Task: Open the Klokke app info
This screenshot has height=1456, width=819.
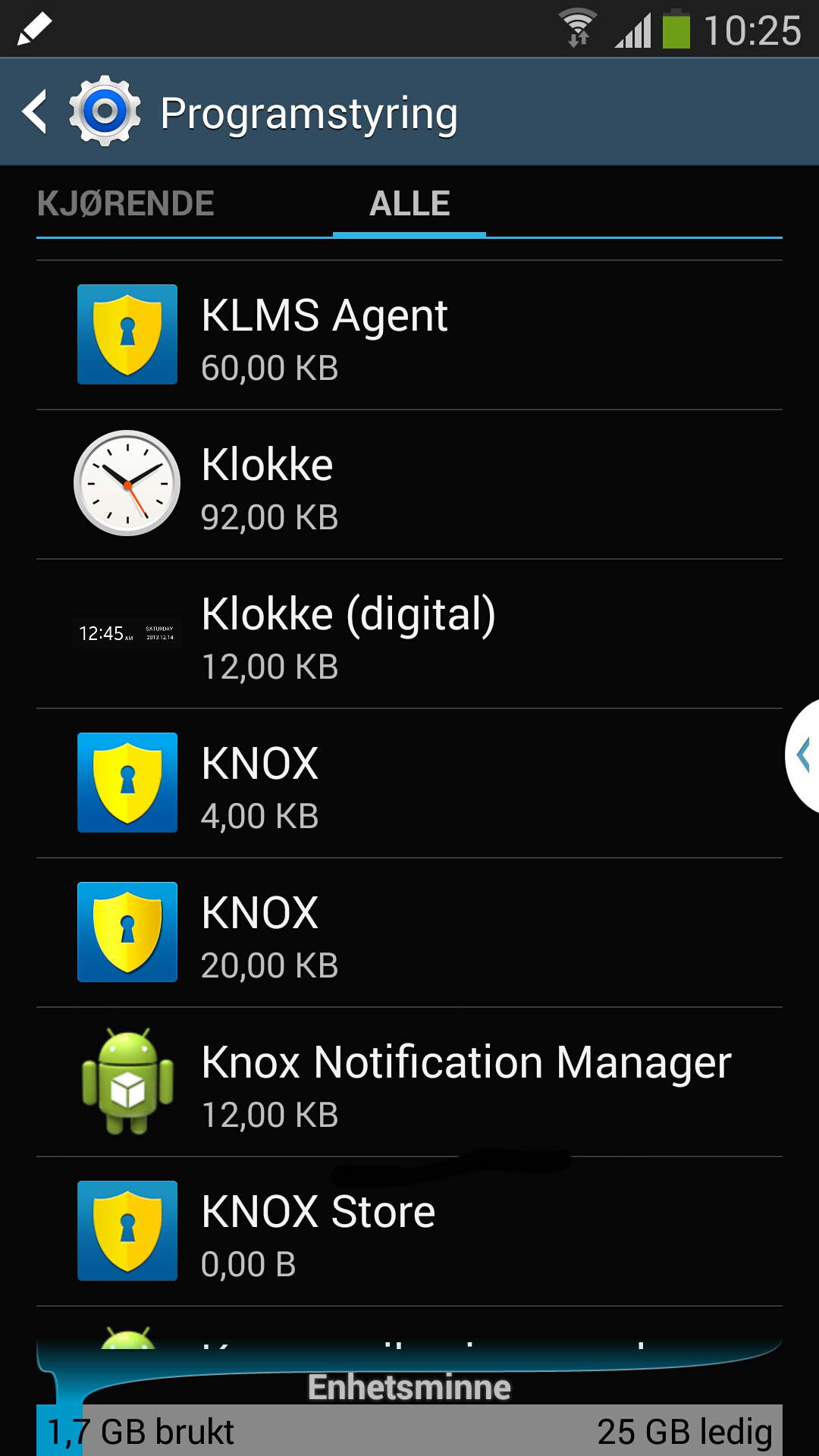Action: [409, 485]
